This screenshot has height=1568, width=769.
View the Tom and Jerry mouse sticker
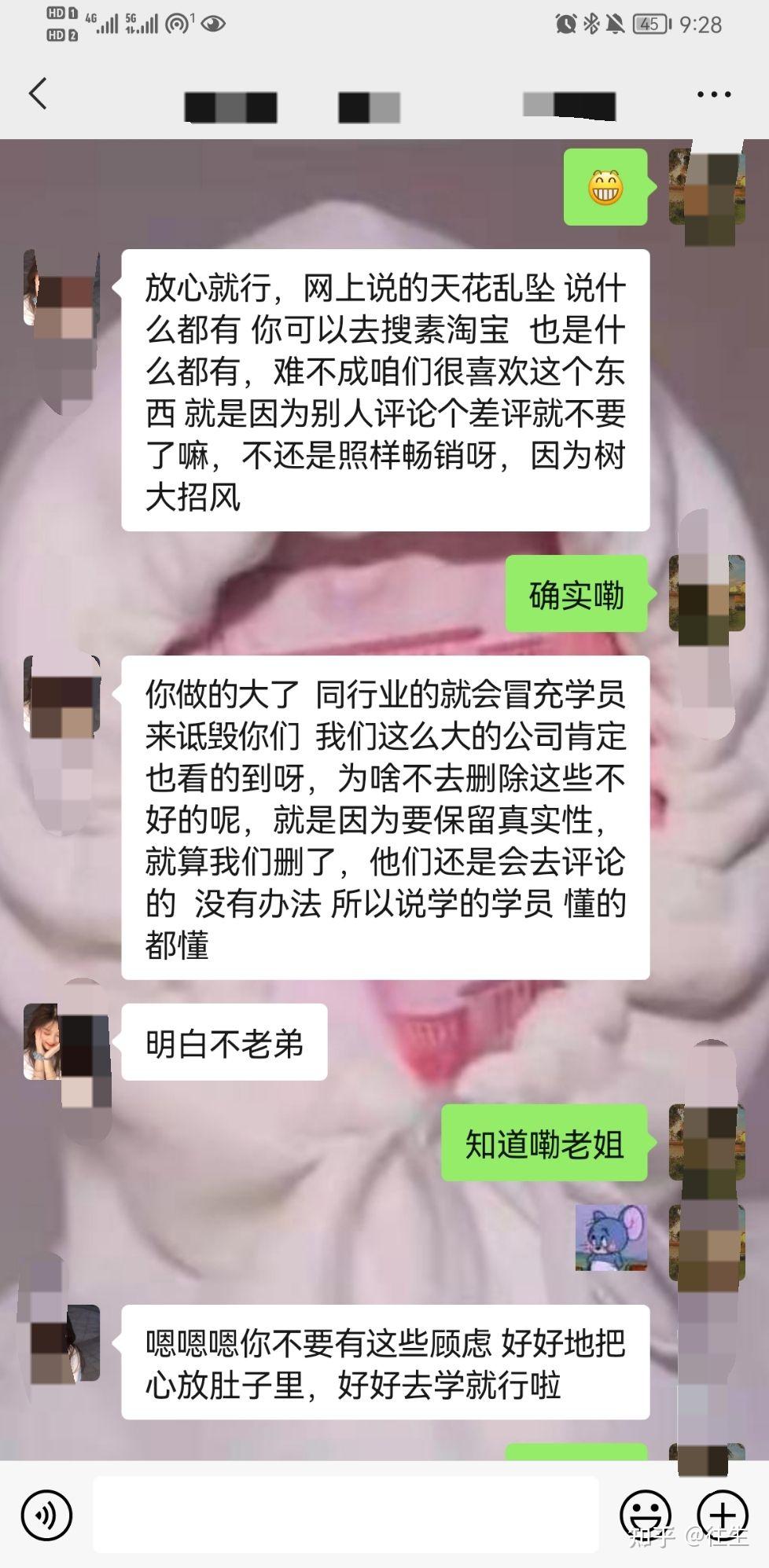click(x=611, y=1238)
